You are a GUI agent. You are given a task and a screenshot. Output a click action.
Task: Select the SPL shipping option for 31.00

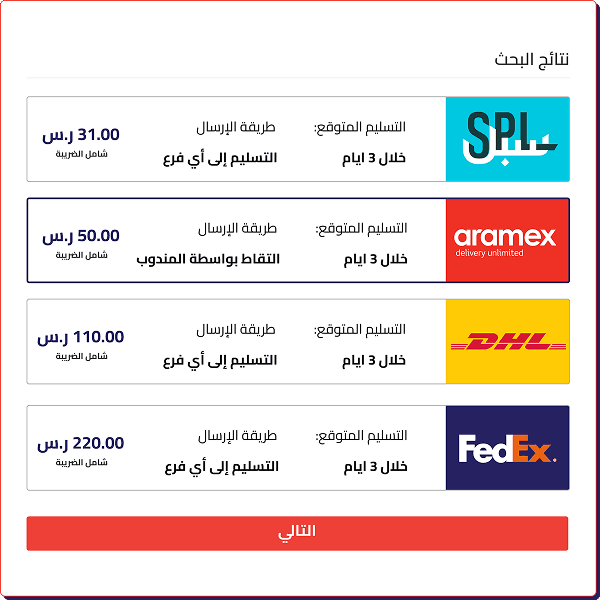pos(297,139)
